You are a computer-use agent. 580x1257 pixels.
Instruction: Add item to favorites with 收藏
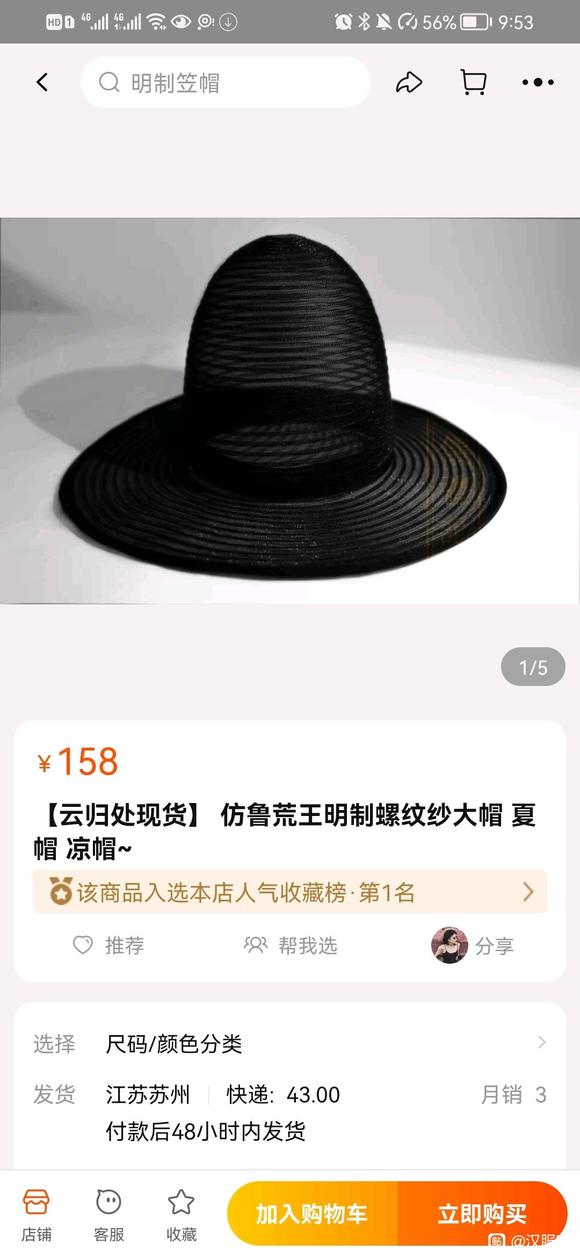click(181, 1215)
